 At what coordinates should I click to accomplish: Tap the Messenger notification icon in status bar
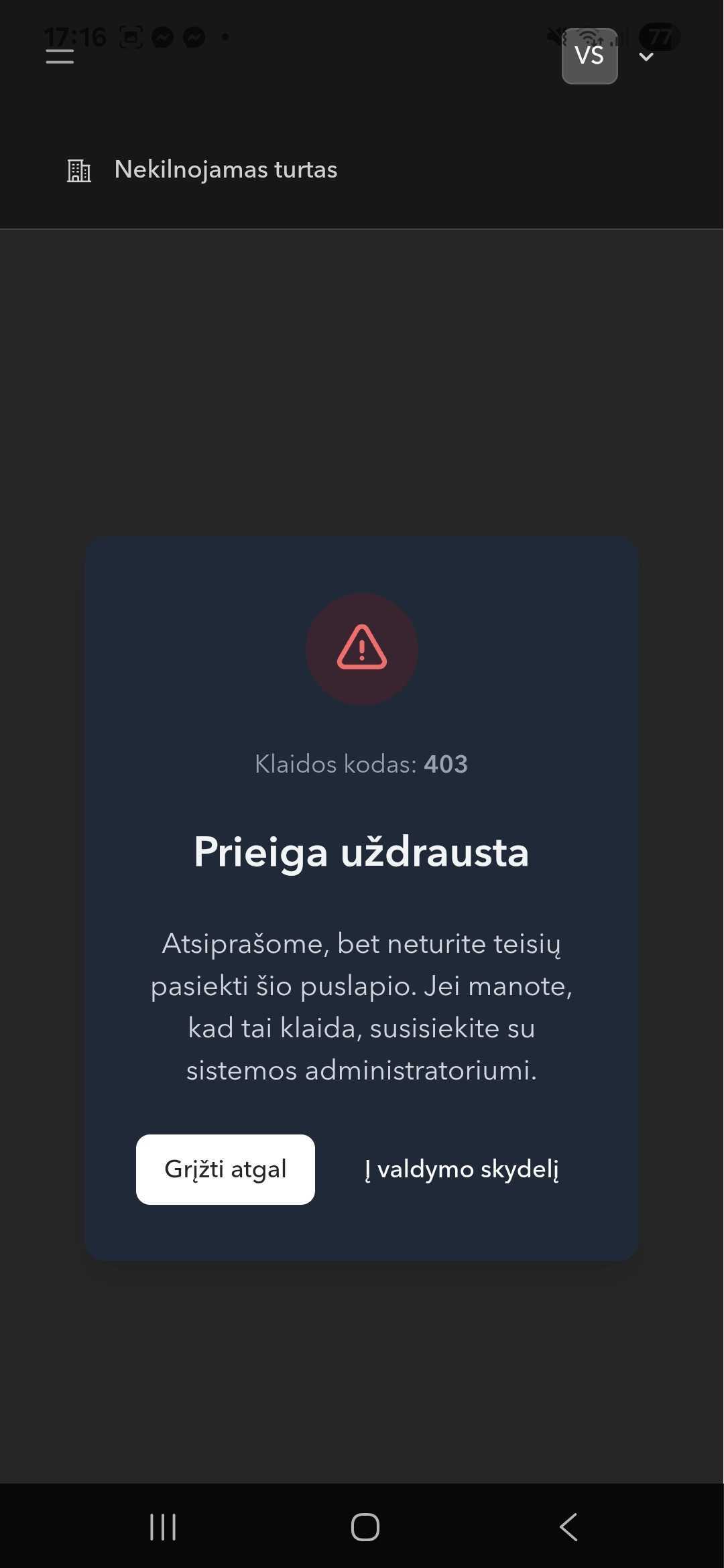click(162, 37)
